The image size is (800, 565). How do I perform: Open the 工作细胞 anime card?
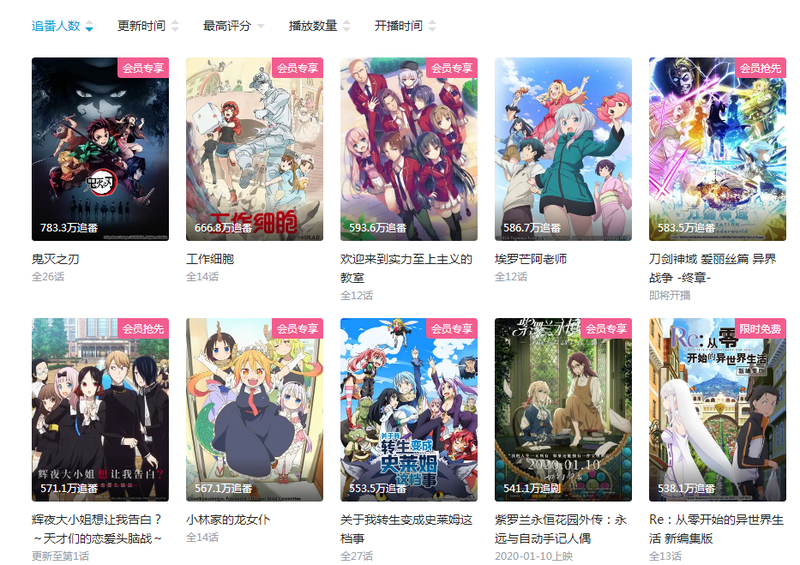254,149
